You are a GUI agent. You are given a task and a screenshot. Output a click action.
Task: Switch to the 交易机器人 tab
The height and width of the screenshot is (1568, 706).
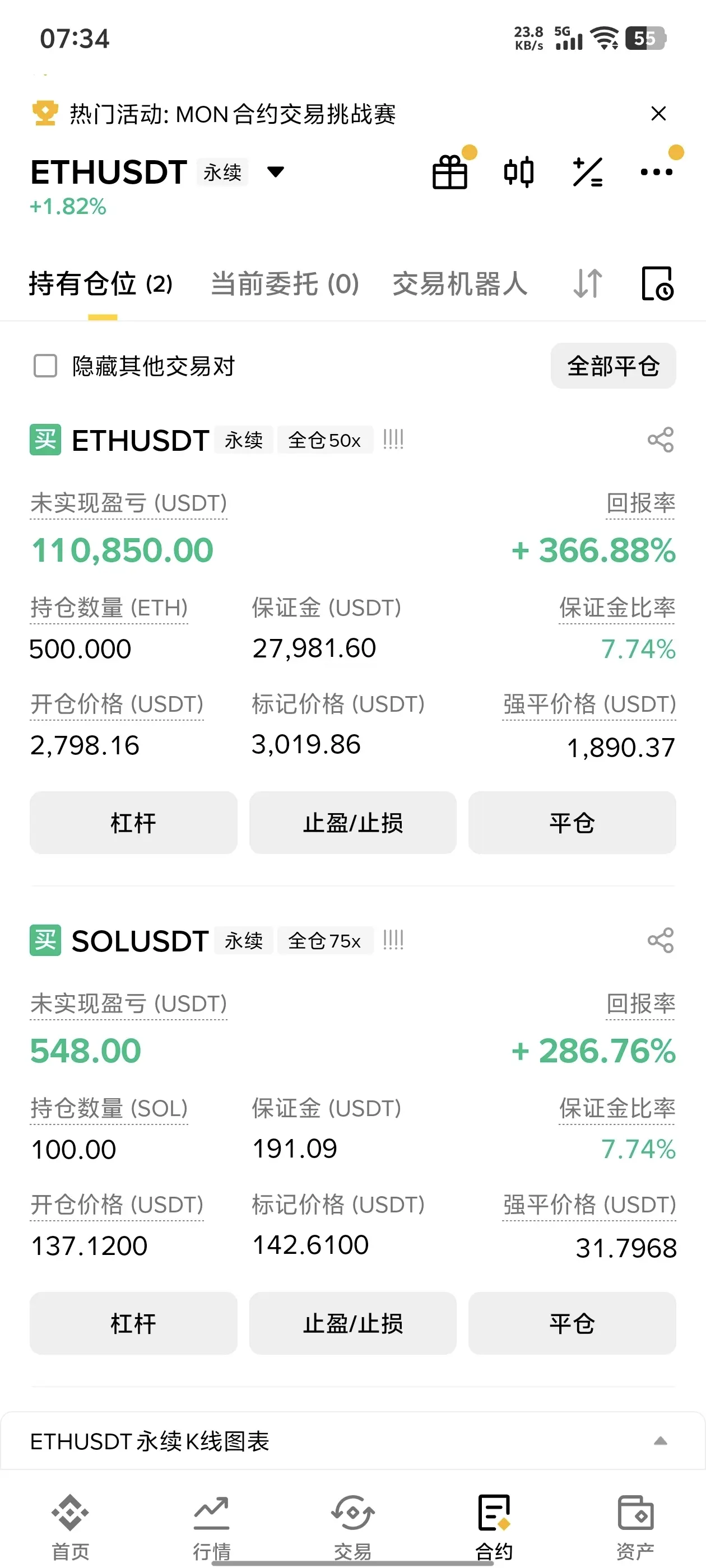(460, 284)
